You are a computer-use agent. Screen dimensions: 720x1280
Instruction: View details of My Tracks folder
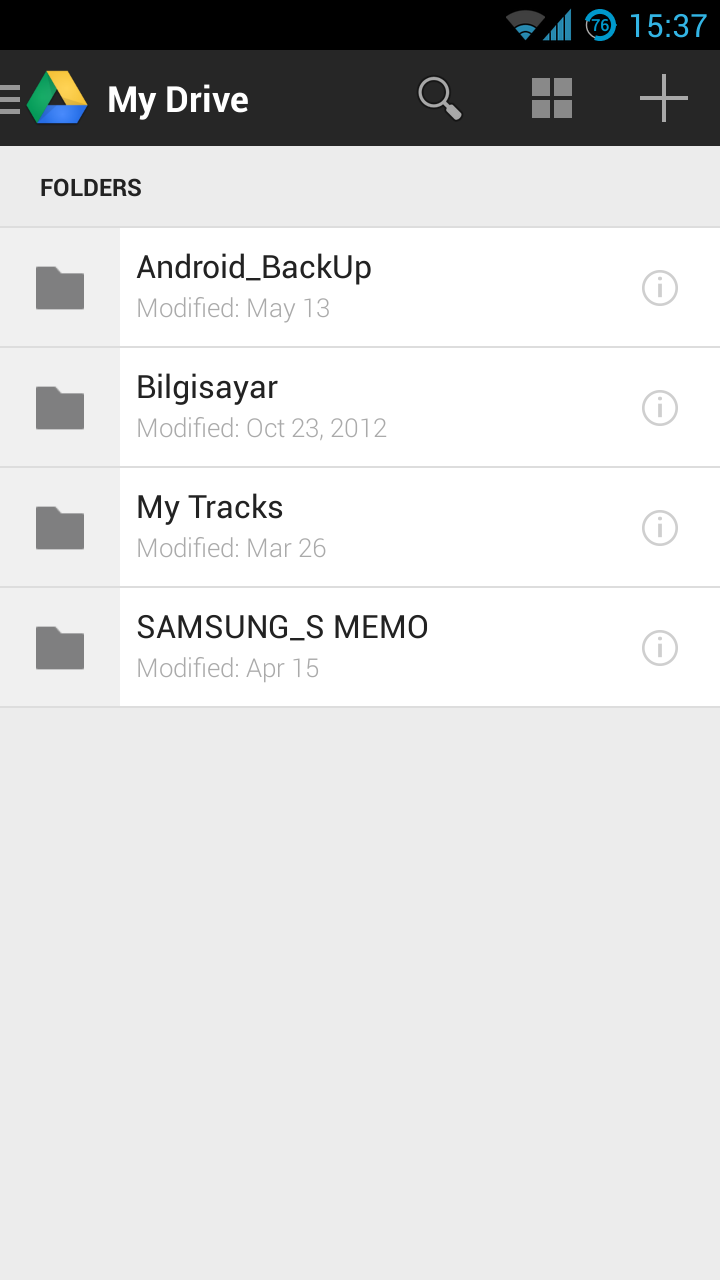660,528
